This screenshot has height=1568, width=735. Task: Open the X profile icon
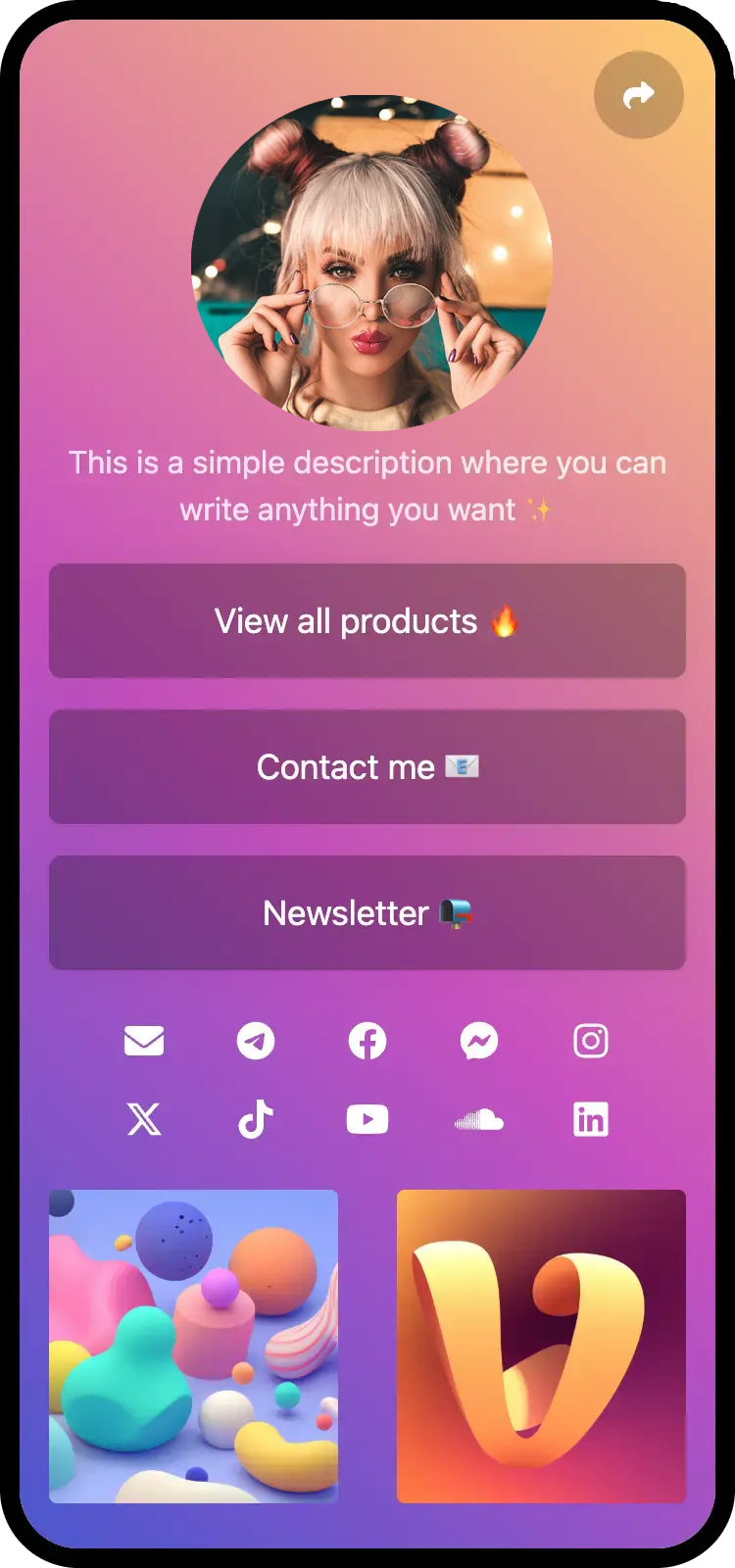pos(144,1119)
